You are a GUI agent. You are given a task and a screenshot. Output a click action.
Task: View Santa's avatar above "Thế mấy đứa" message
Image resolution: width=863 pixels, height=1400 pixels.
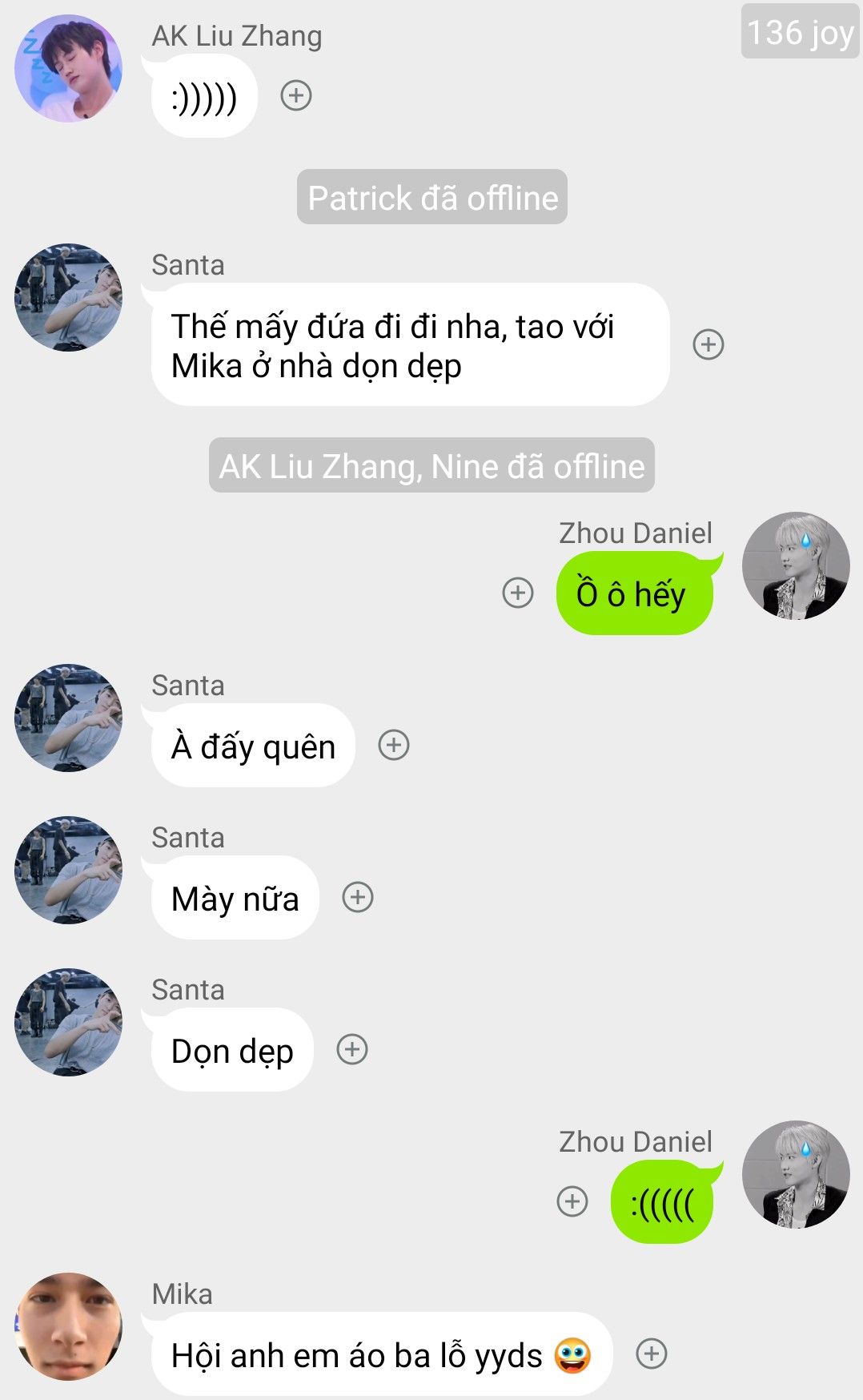(x=69, y=297)
